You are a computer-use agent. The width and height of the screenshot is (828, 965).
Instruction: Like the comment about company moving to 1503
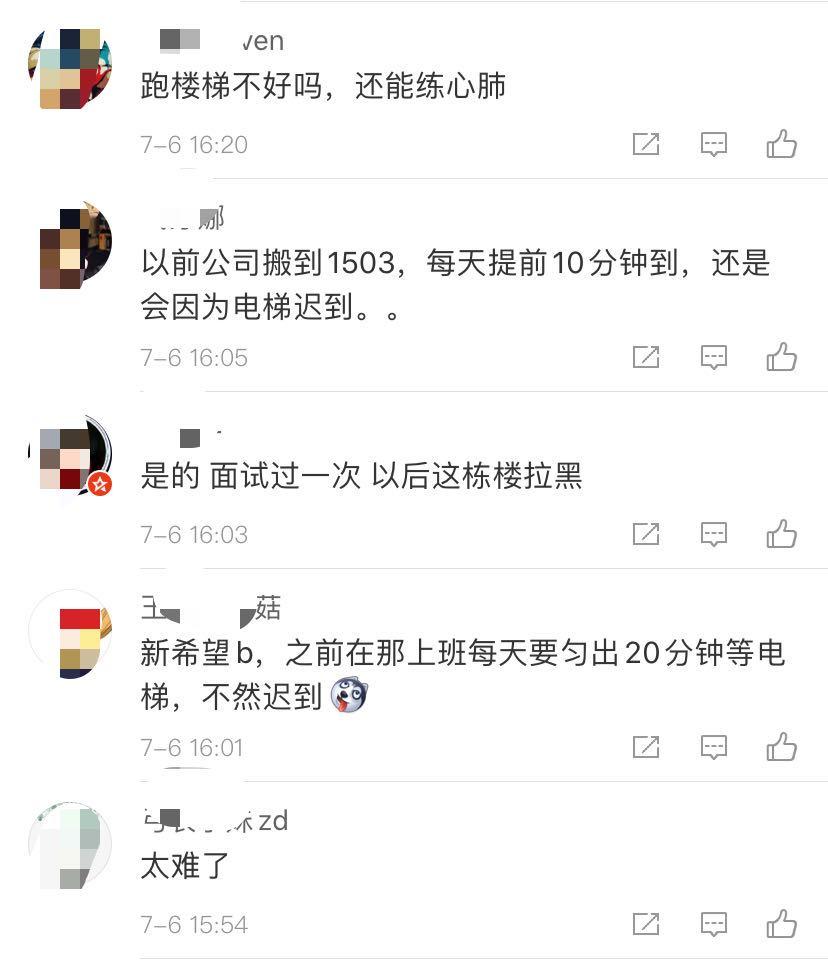(x=781, y=357)
